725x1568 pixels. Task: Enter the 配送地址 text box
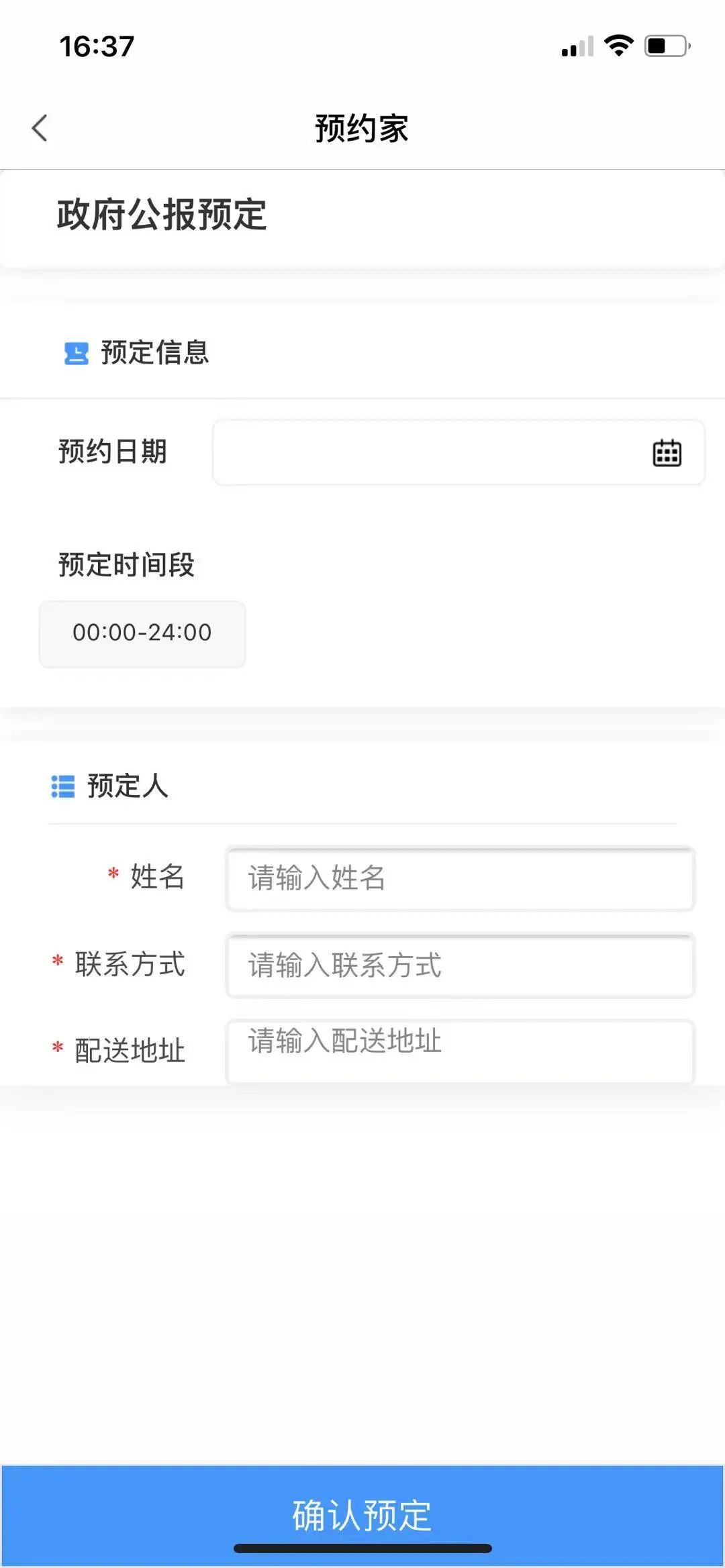coord(460,1051)
